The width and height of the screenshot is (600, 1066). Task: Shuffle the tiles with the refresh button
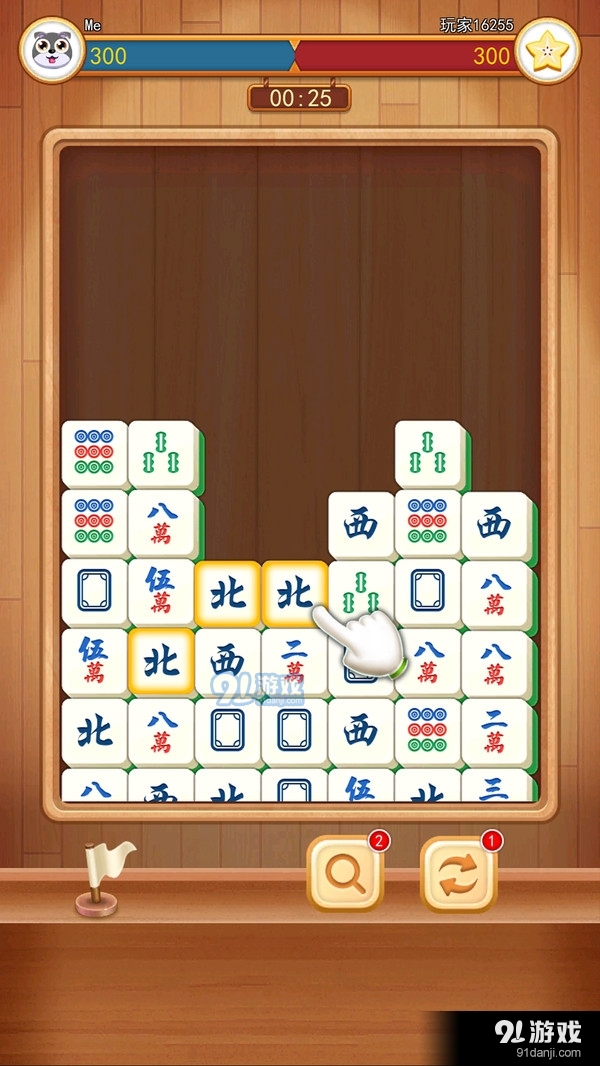tap(458, 873)
